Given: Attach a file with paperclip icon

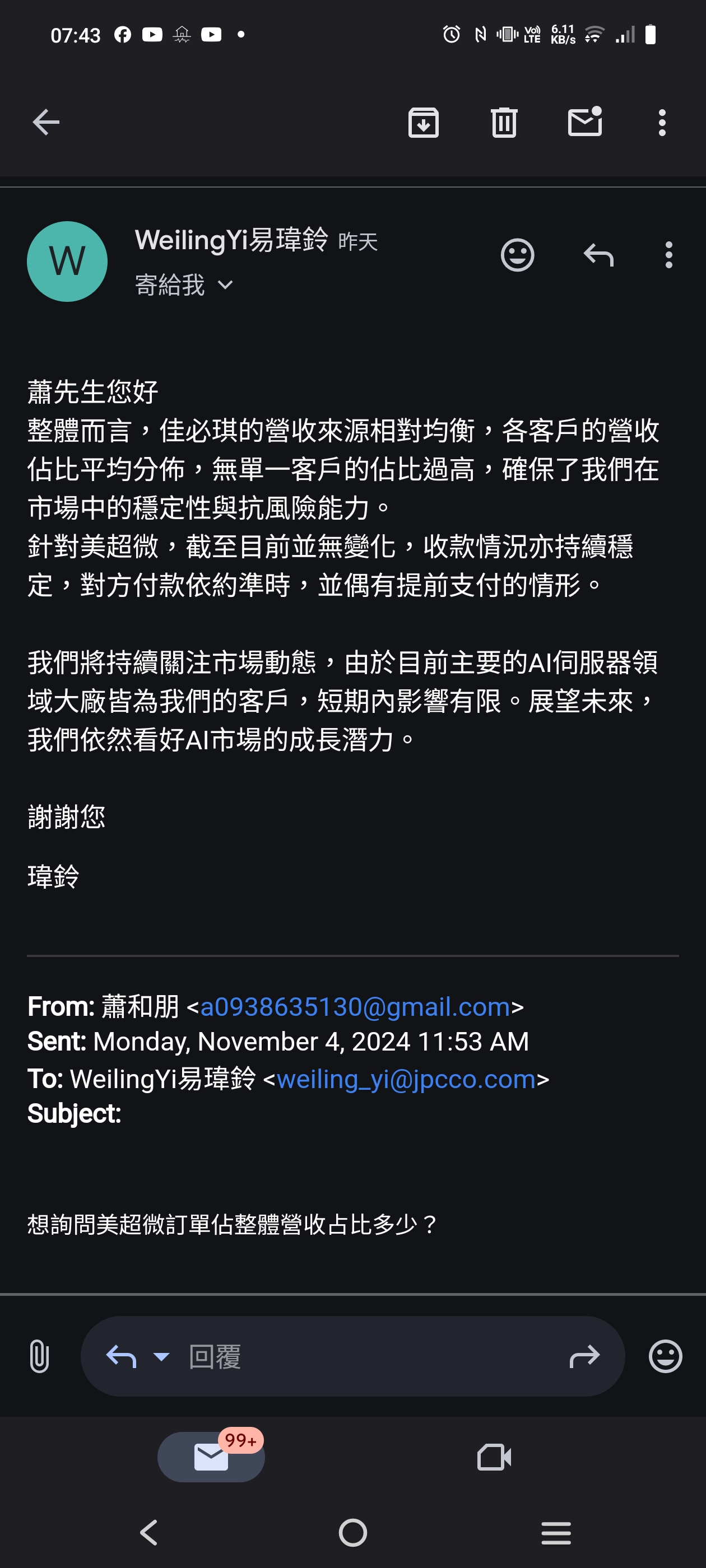Looking at the screenshot, I should point(39,1356).
